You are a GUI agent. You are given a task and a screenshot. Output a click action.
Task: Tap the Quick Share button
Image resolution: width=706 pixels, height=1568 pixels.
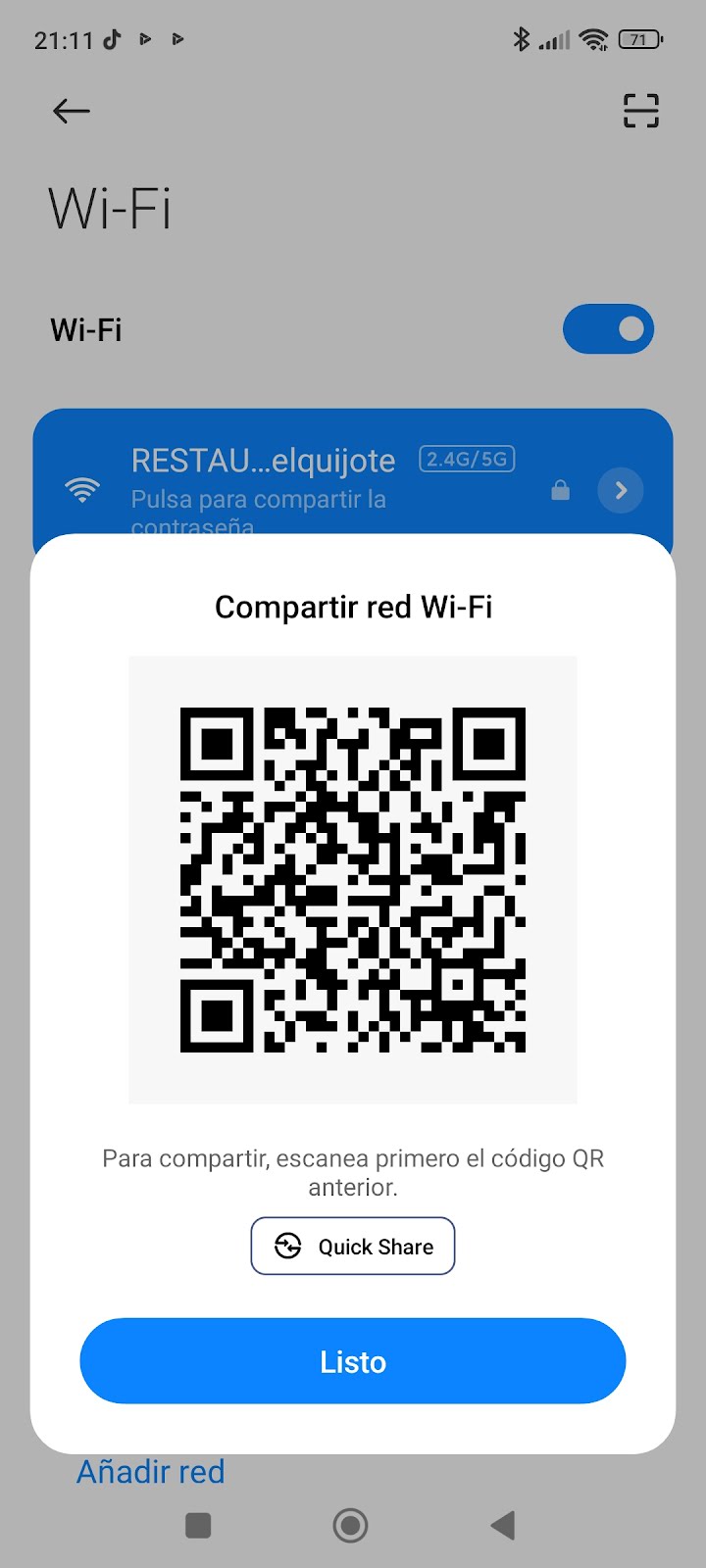[x=353, y=1246]
